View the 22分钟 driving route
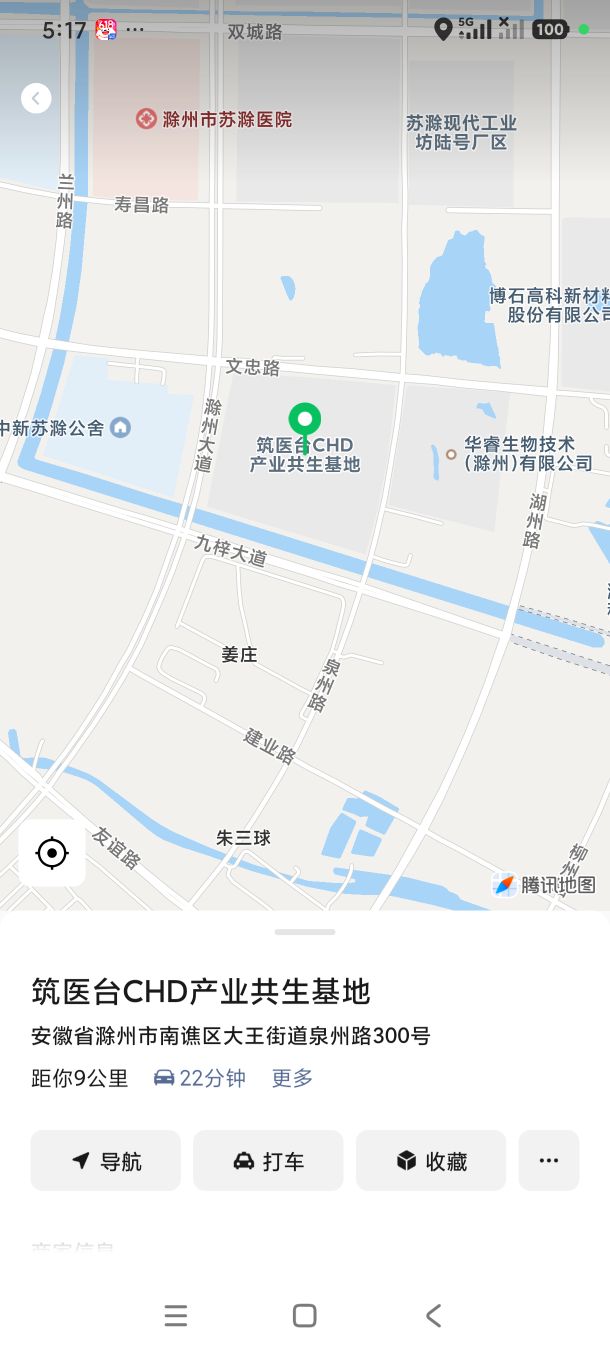The height and width of the screenshot is (1356, 610). click(x=200, y=1078)
